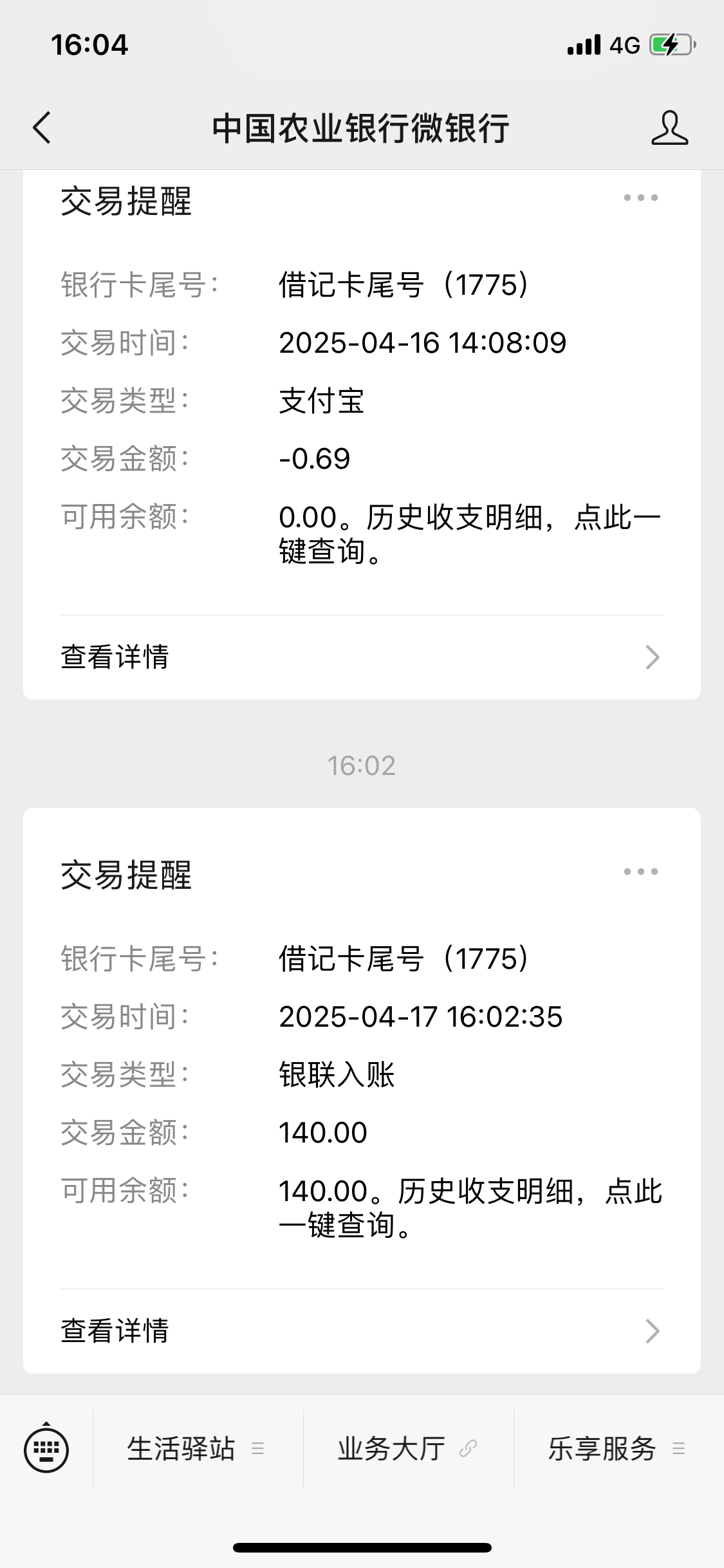Open 查看详情 for the 支付宝 -0.69 transaction

(362, 657)
